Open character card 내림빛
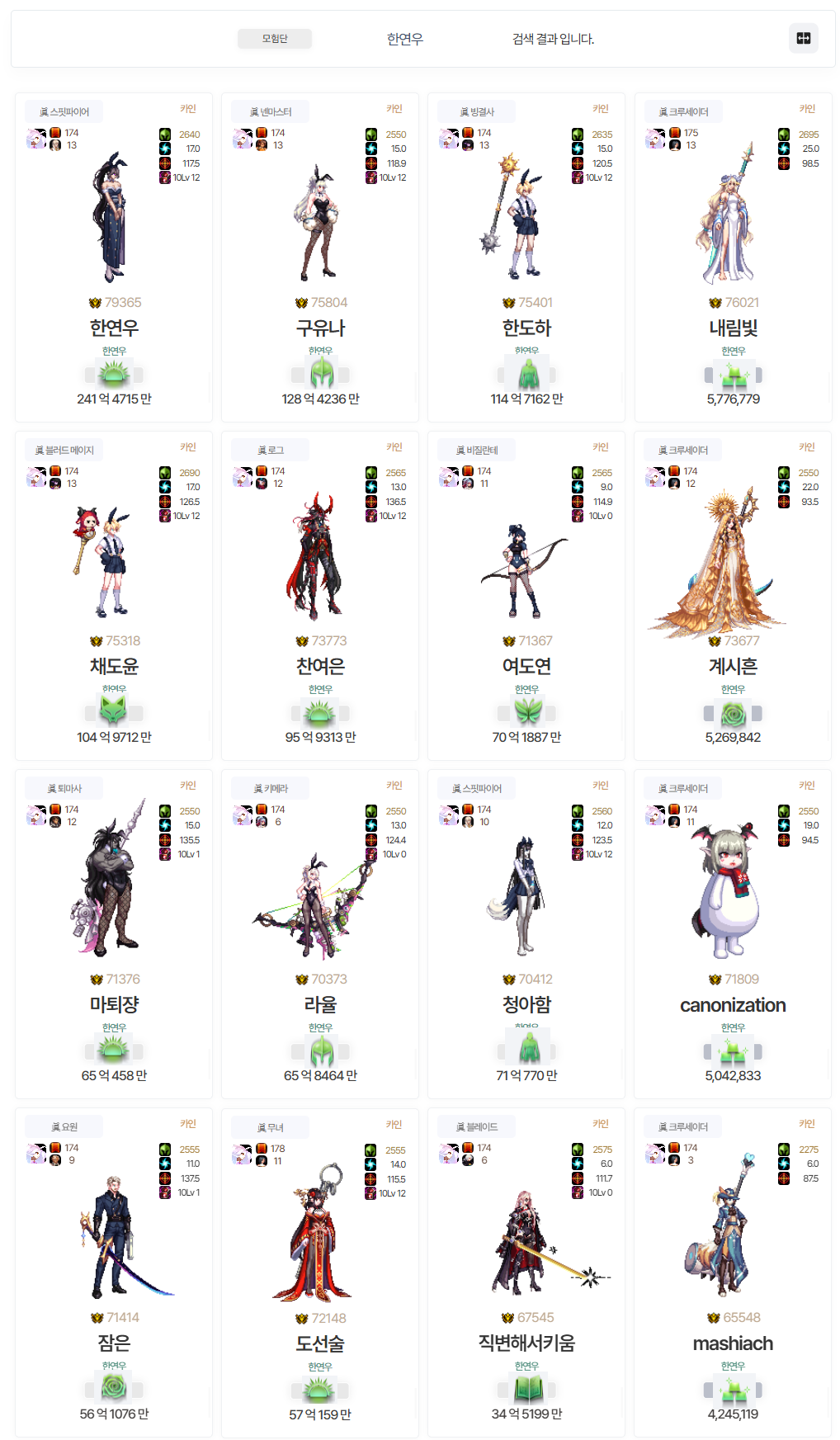840x1440 pixels. coord(733,257)
